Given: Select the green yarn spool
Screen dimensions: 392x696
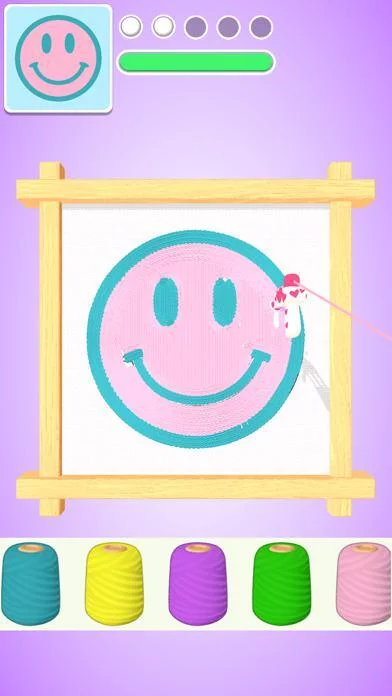Looking at the screenshot, I should 281,584.
